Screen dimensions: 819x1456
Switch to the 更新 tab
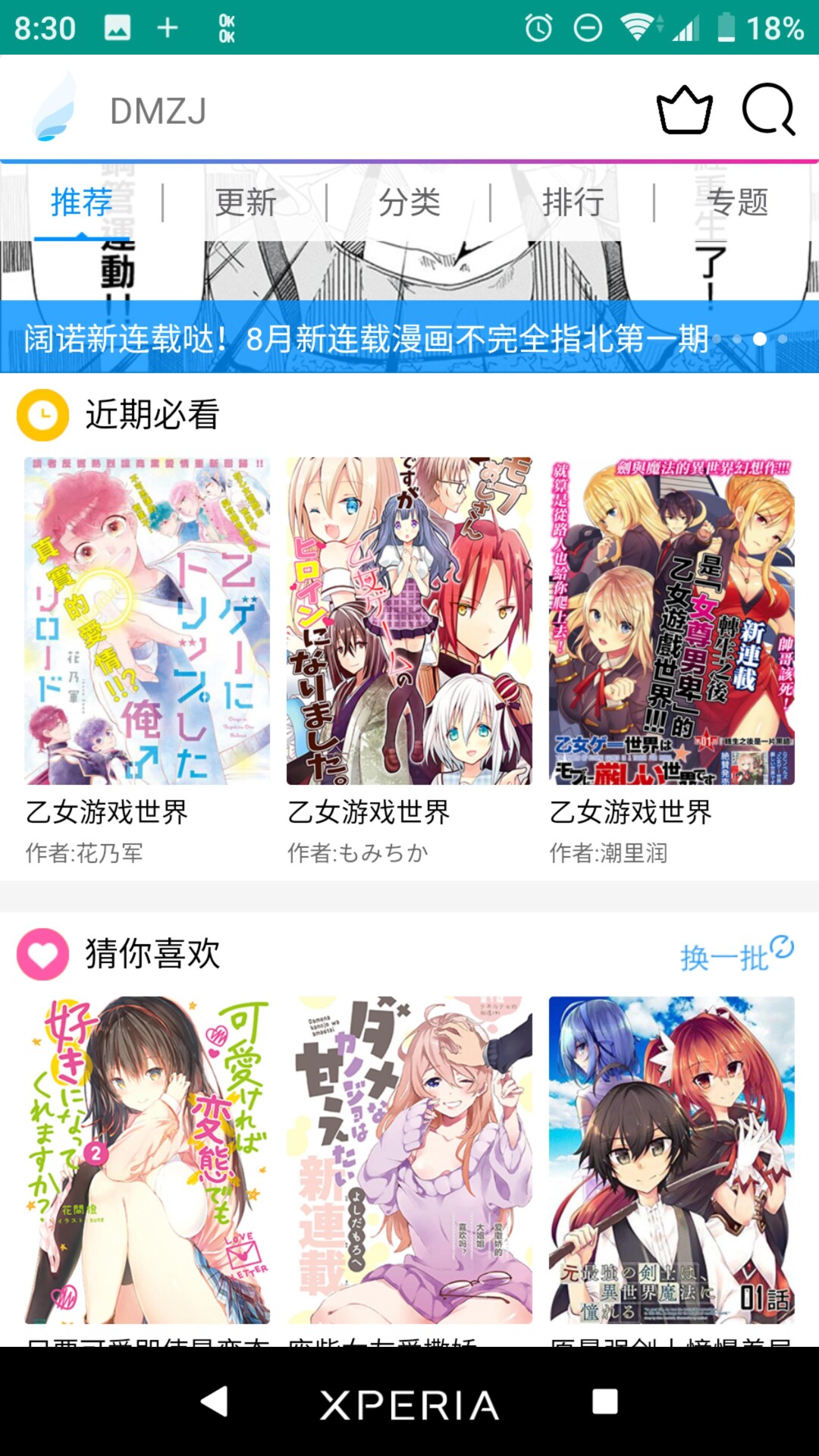point(245,202)
